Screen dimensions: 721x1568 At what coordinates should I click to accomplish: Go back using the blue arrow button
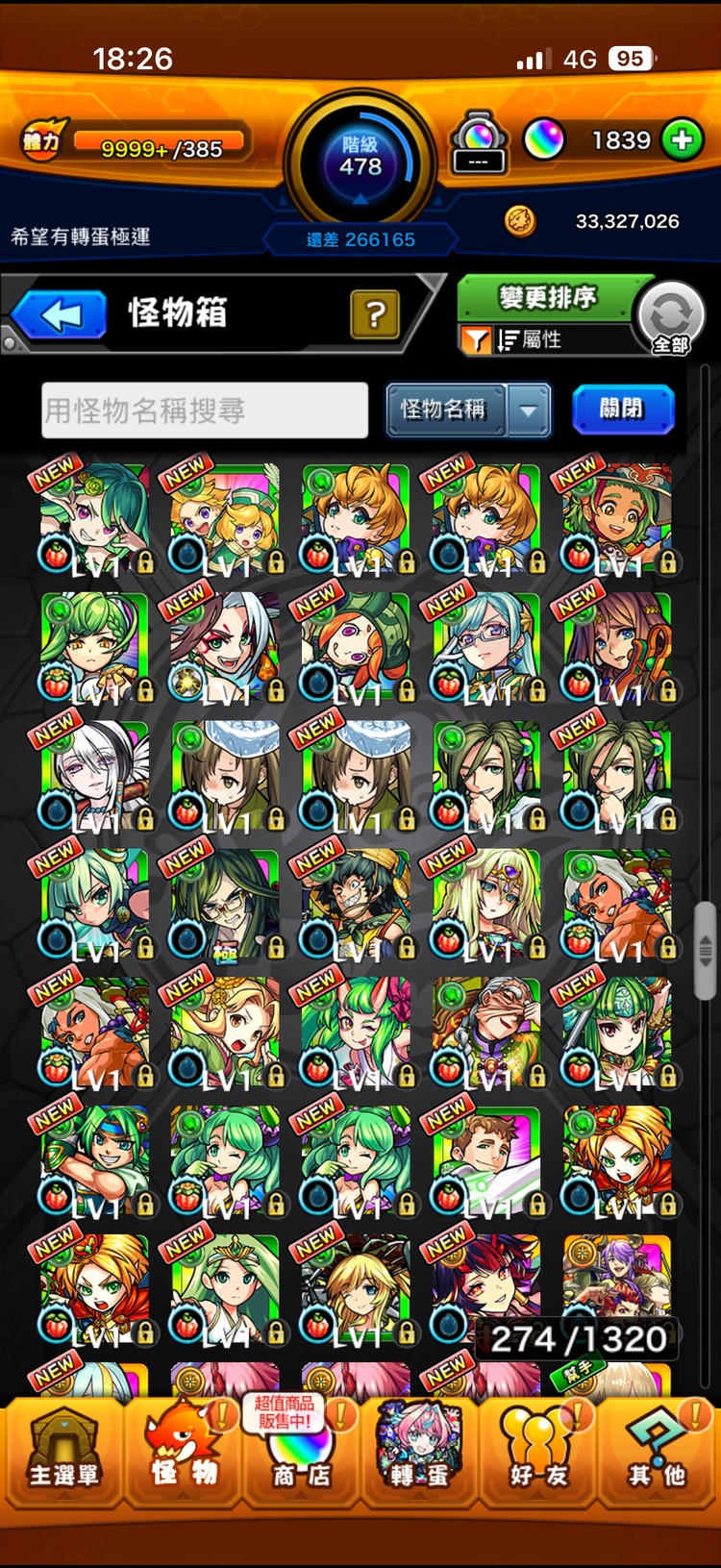point(60,314)
